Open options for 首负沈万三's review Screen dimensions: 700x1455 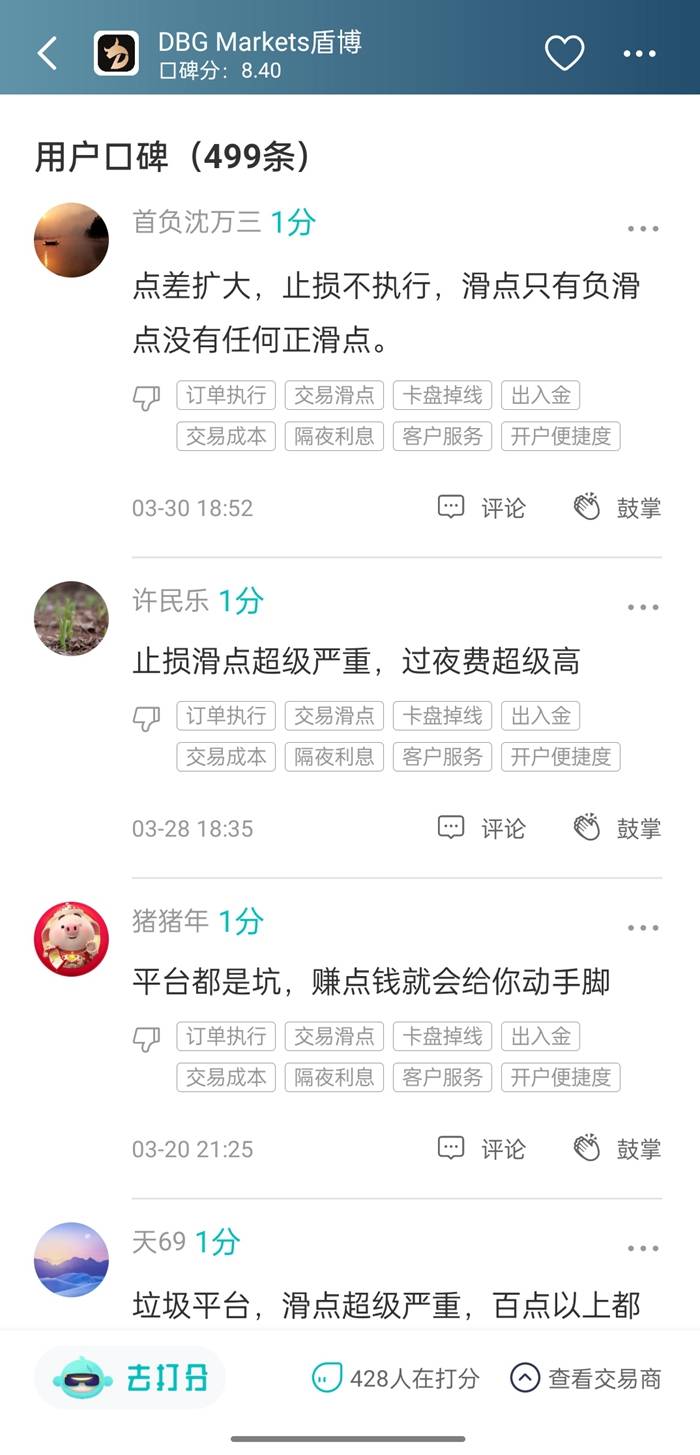[x=643, y=229]
